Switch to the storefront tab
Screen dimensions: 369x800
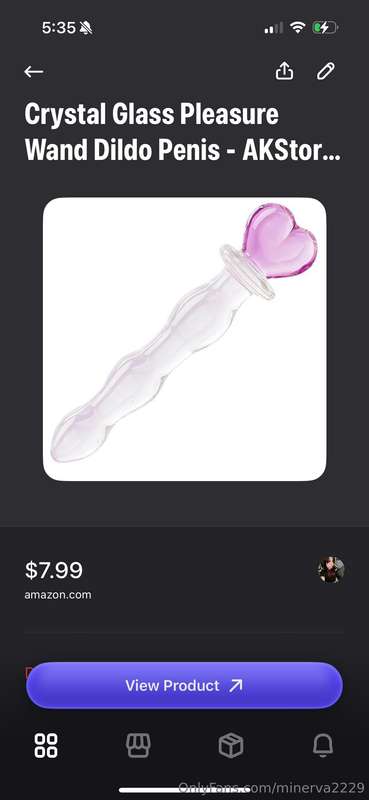click(x=138, y=745)
